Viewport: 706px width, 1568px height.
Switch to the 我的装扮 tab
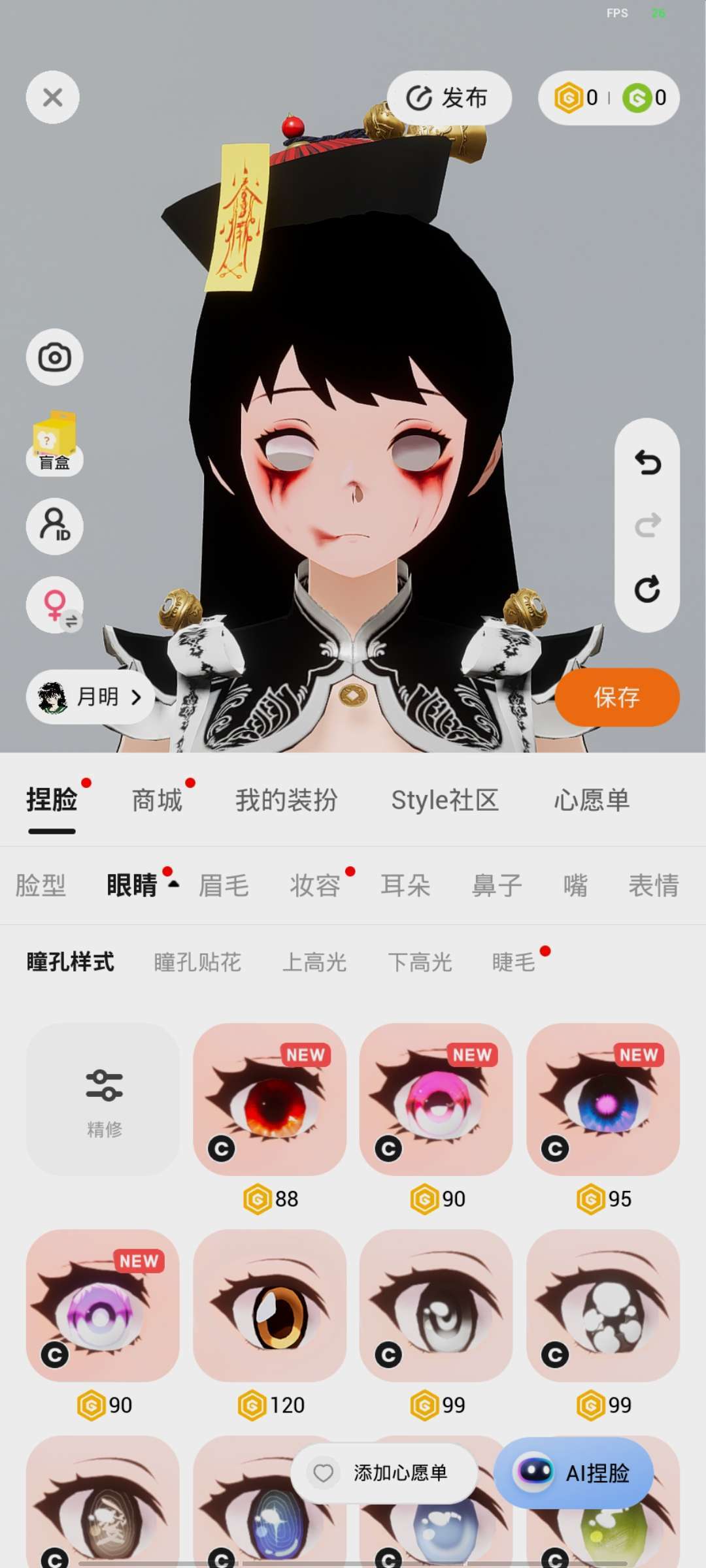pos(286,800)
